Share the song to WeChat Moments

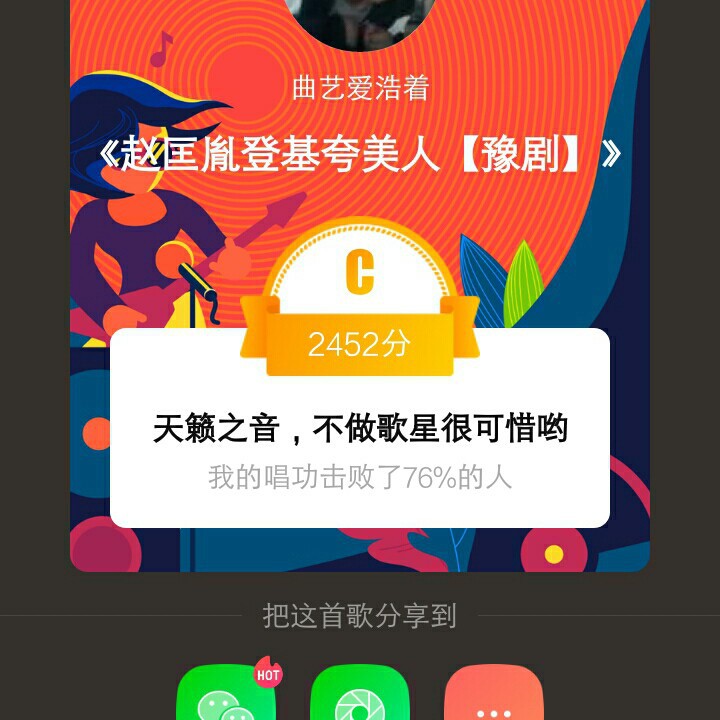point(360,698)
